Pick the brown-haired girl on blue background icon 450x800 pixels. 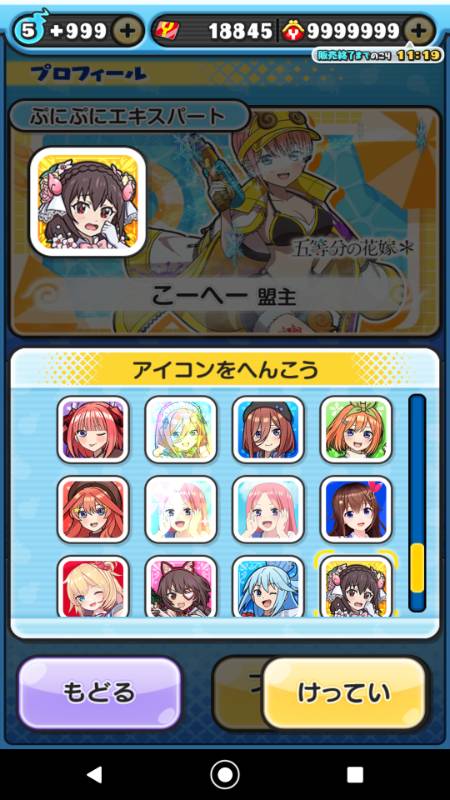click(356, 509)
